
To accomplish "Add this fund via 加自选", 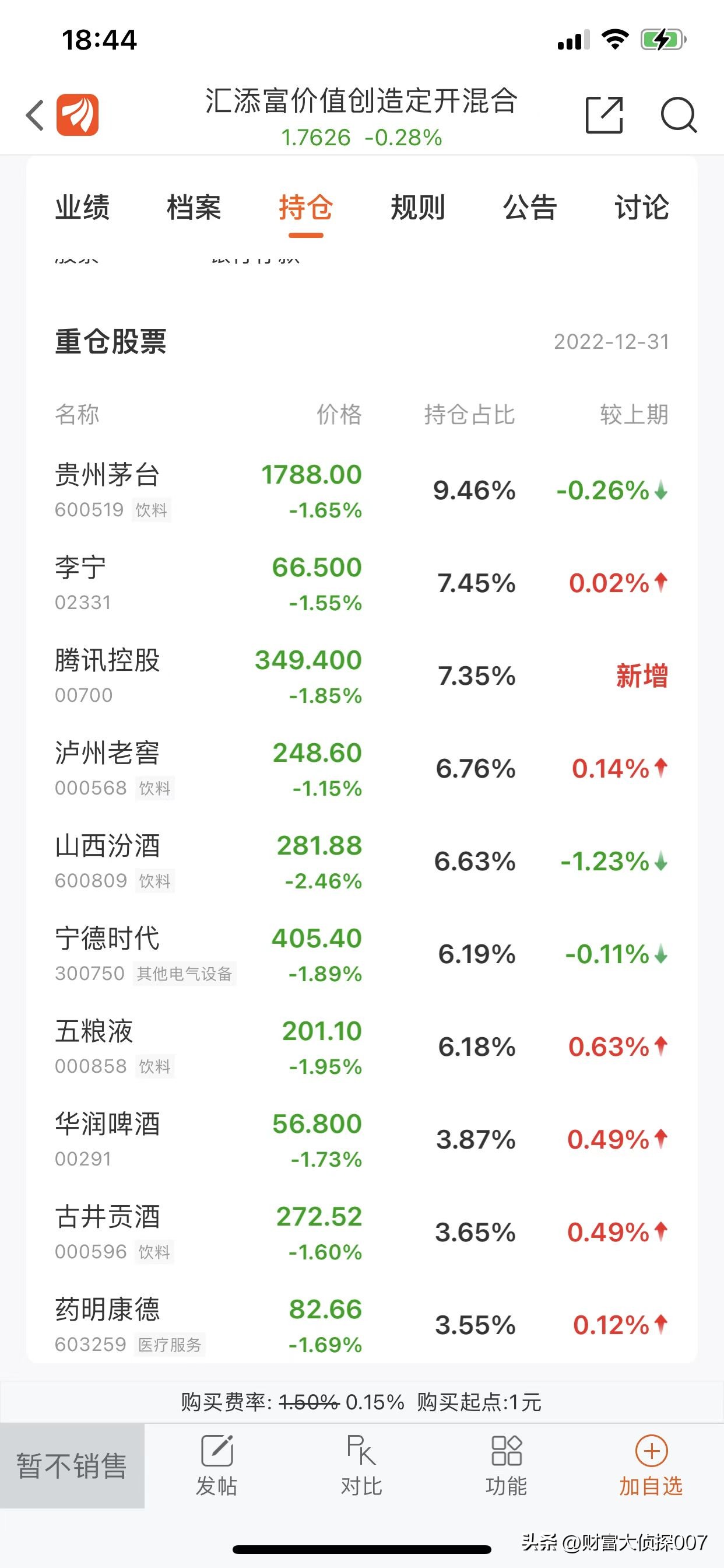I will pos(651,1465).
